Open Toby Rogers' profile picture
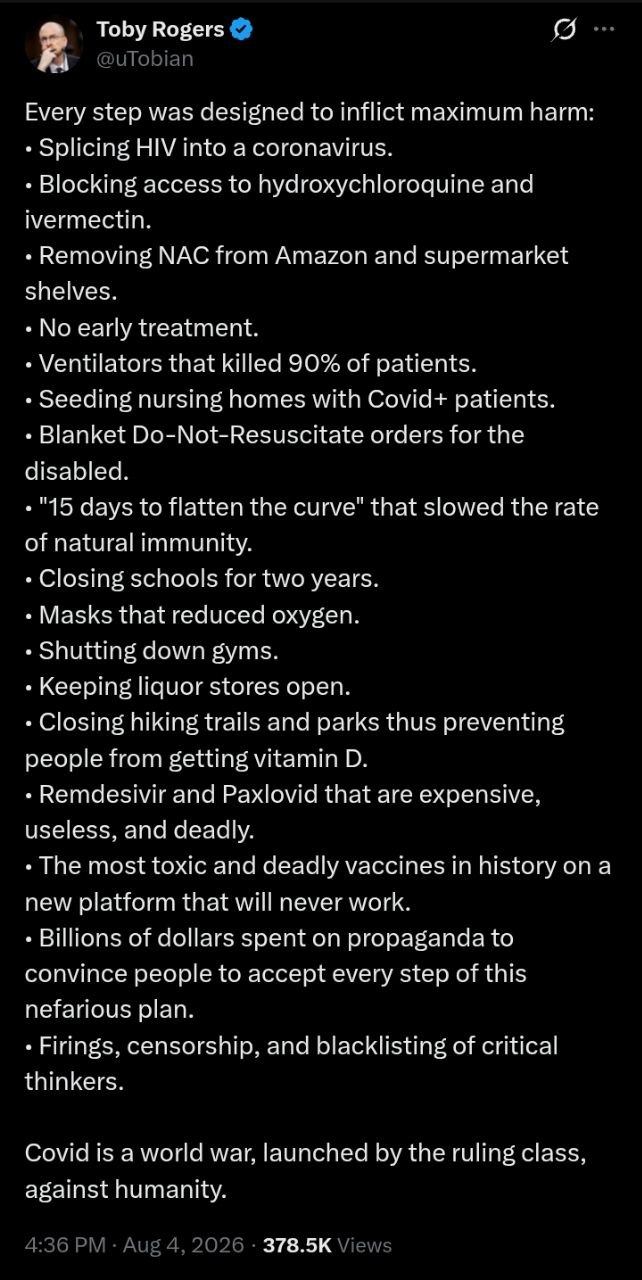Screen dimensions: 642x1280 point(53,44)
